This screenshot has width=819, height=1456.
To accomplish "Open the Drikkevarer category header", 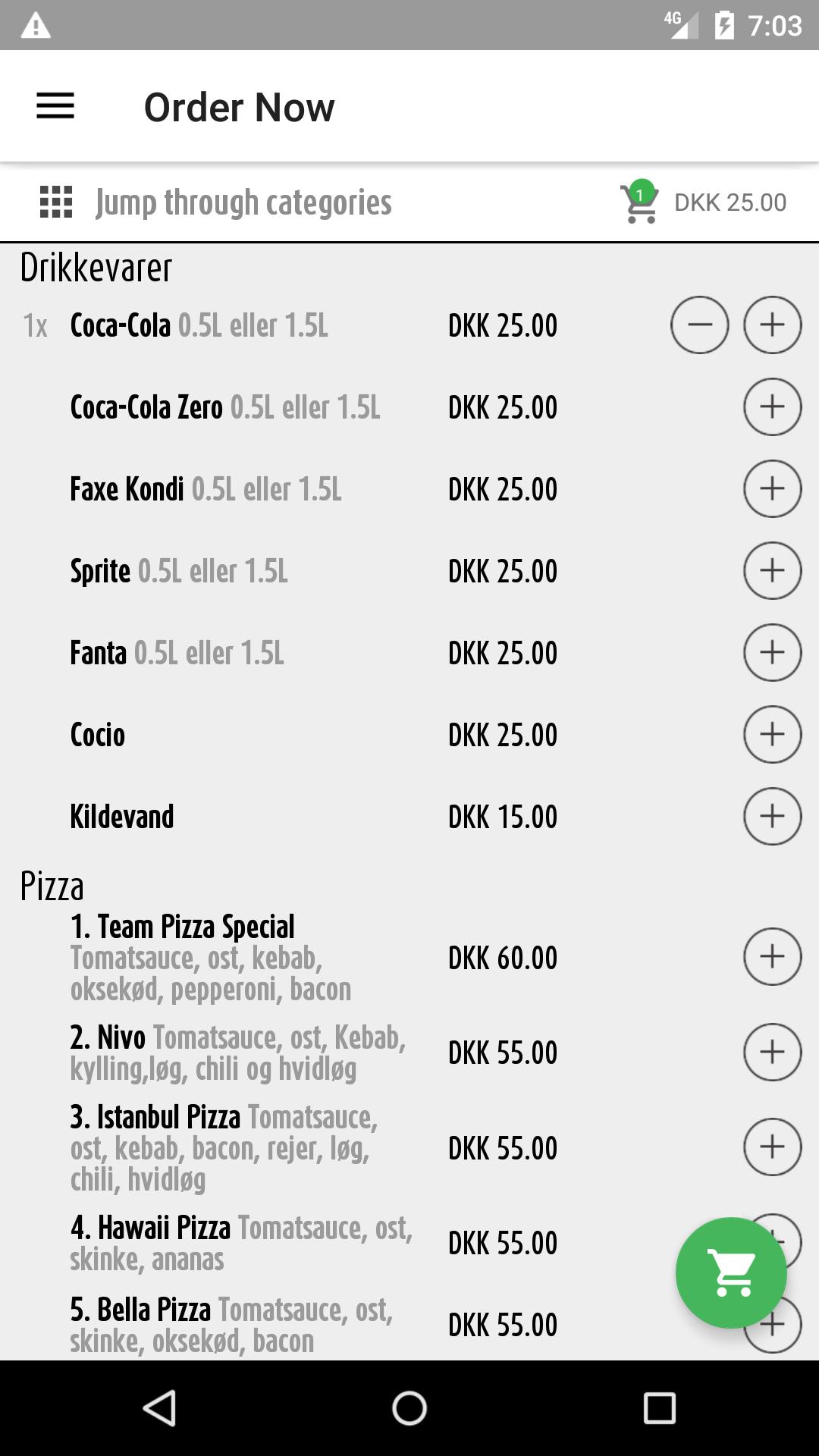I will tap(96, 266).
